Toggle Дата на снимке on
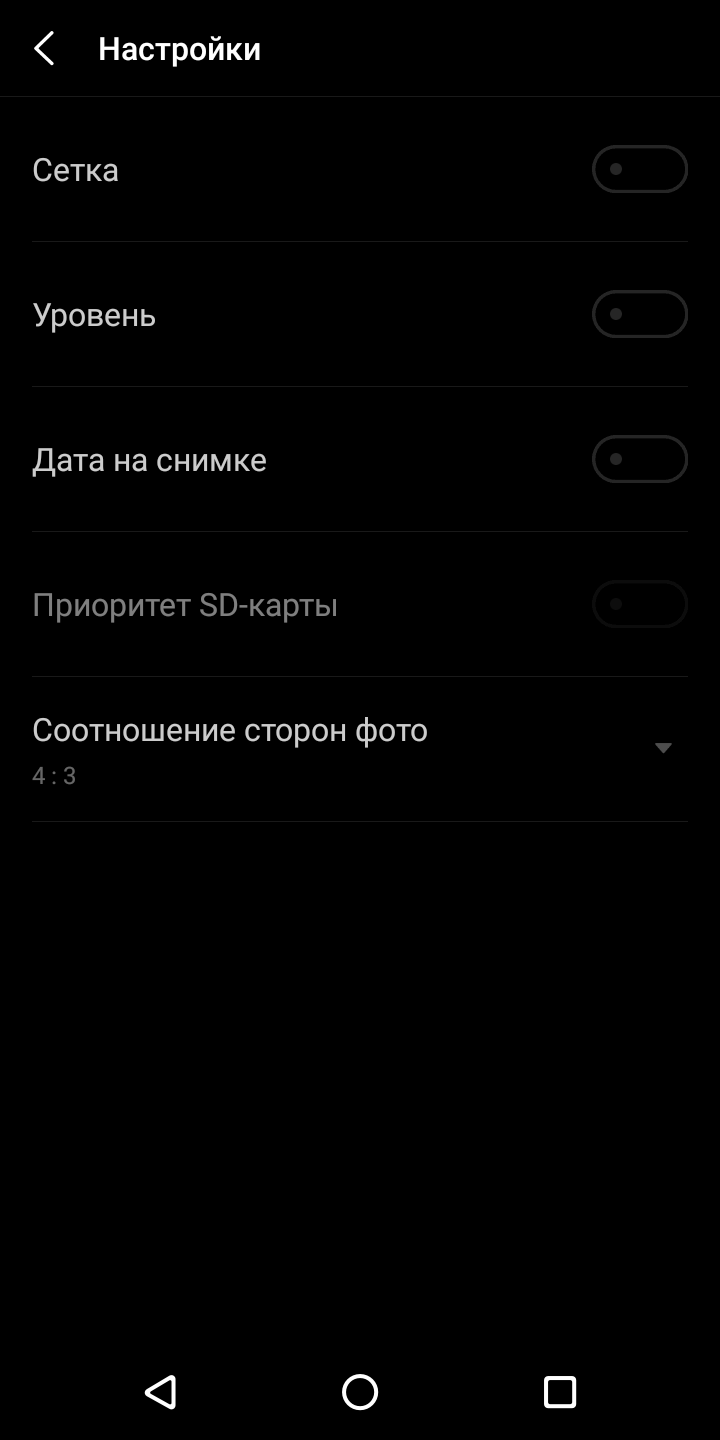720x1440 pixels. click(639, 460)
